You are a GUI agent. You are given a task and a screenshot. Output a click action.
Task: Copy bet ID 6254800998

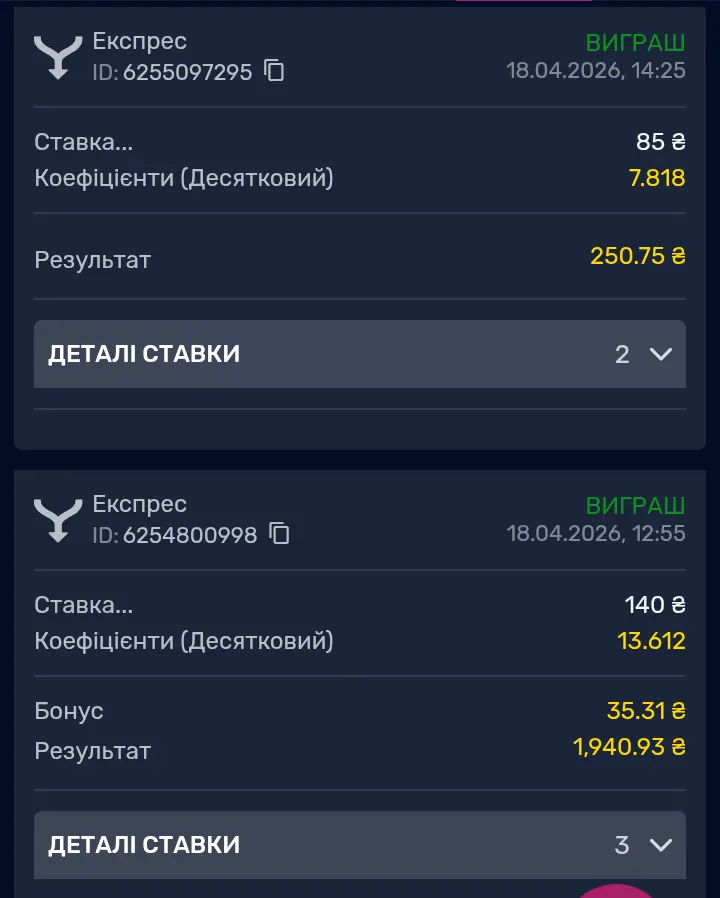[x=280, y=534]
